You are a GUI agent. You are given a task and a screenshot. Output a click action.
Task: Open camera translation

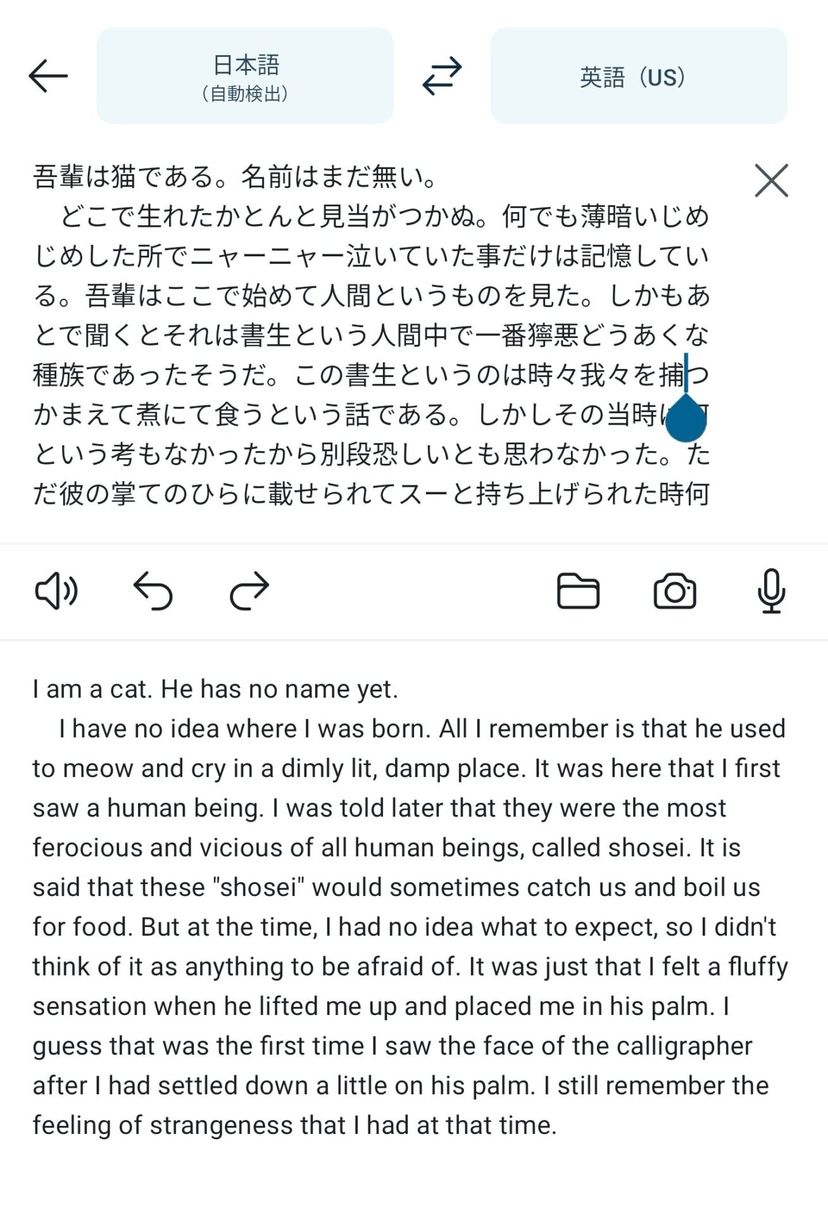tap(675, 592)
